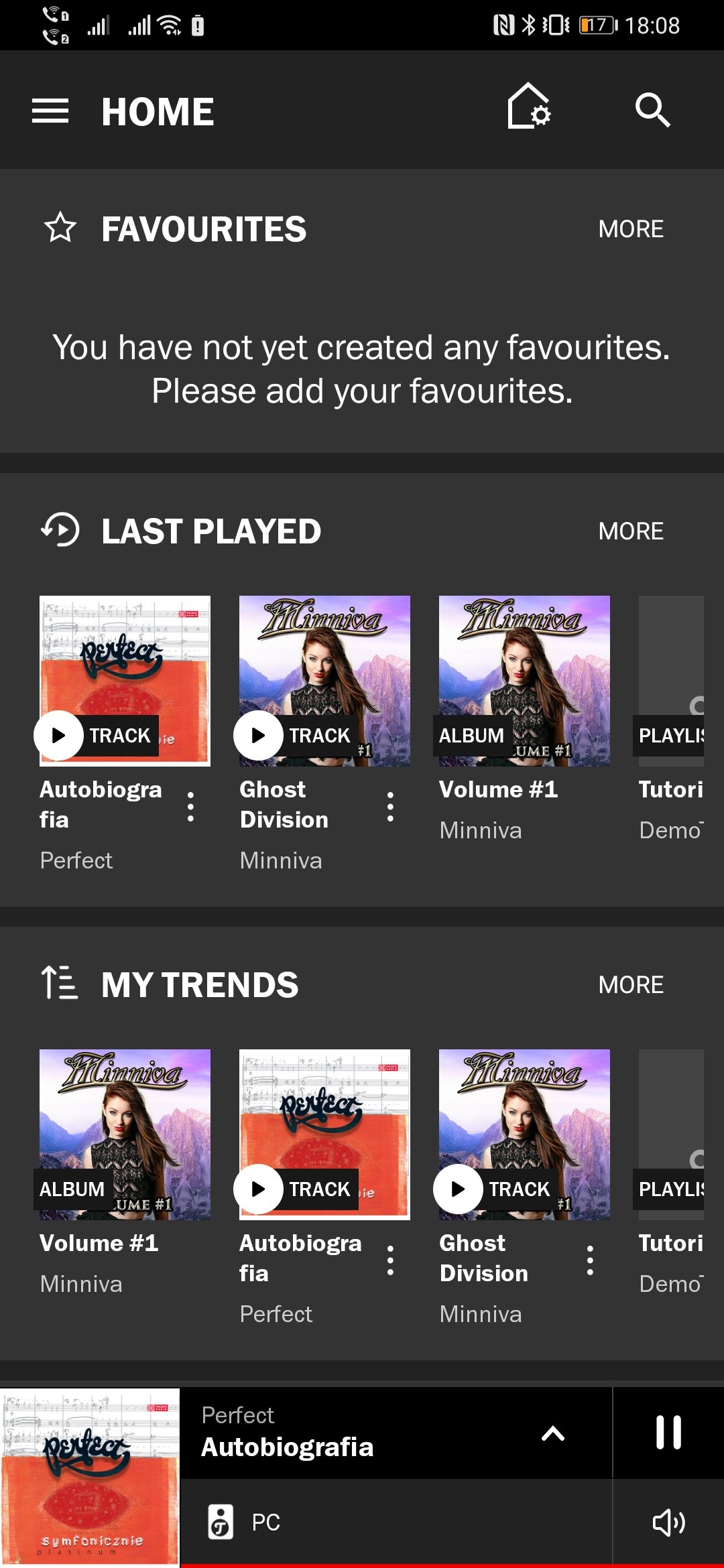Image resolution: width=724 pixels, height=1568 pixels.
Task: Open options for Ghost Division in My Trends
Action: click(590, 1260)
